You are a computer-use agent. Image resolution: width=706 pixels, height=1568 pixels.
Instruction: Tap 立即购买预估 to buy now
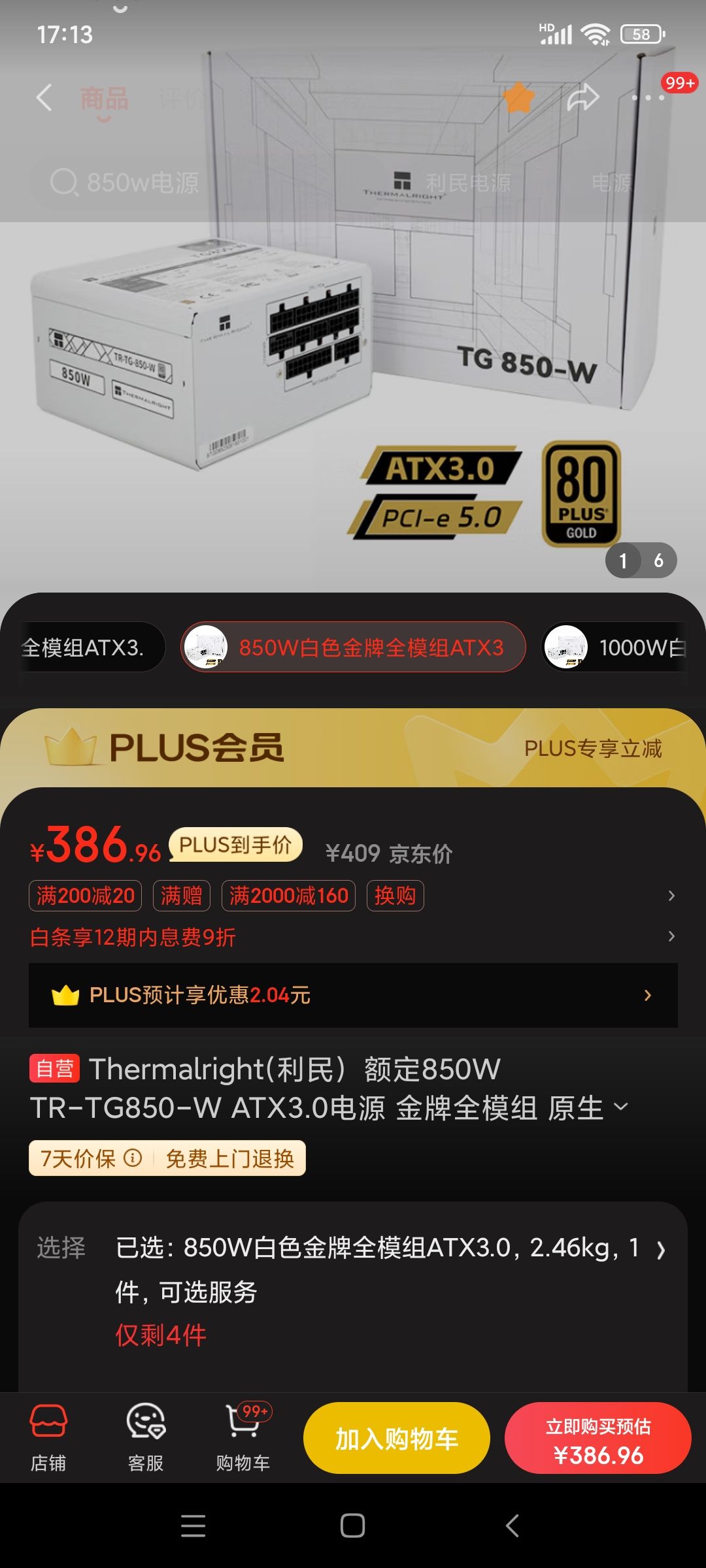(599, 1438)
